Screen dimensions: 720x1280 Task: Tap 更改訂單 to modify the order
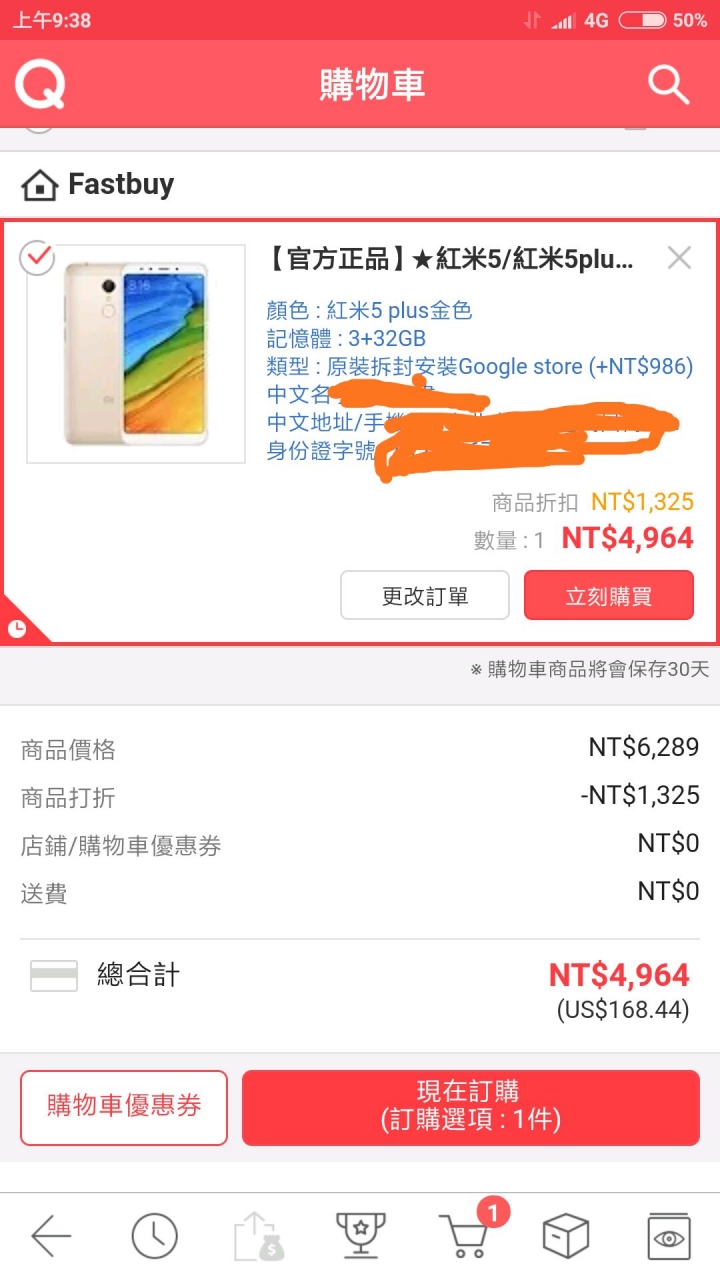(425, 596)
